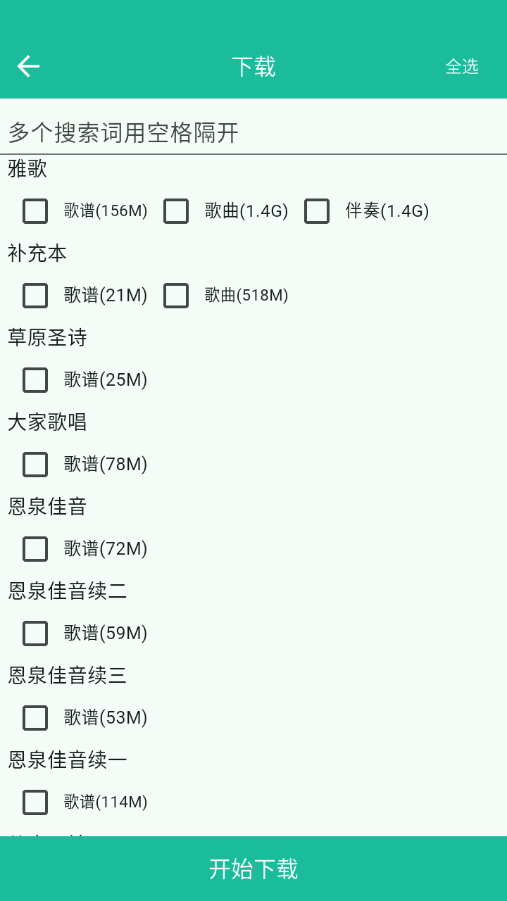Go back using the arrow icon
This screenshot has height=901, width=507.
[x=28, y=67]
